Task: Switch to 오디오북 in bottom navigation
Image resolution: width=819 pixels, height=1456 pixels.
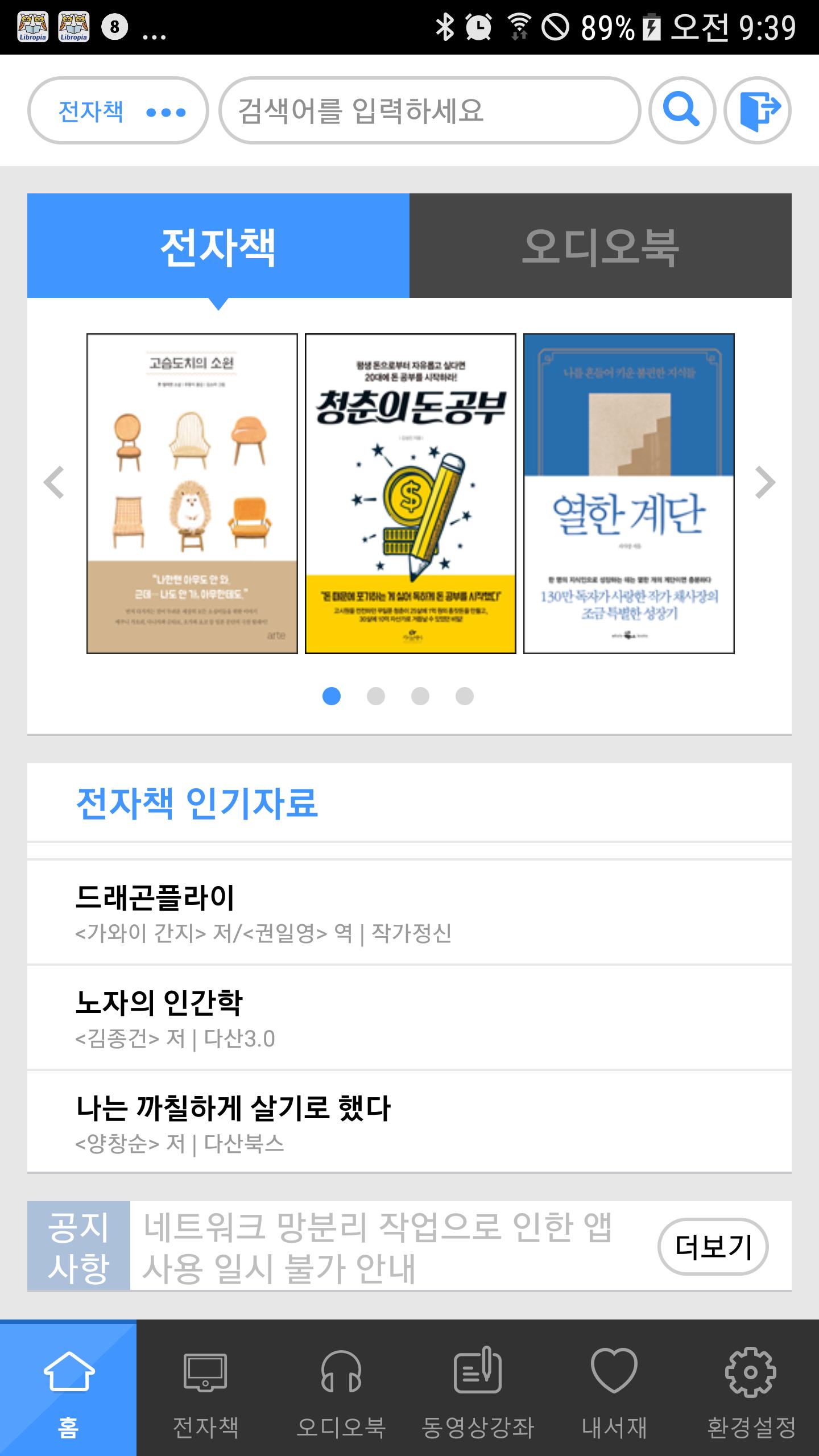Action: pyautogui.click(x=341, y=1388)
